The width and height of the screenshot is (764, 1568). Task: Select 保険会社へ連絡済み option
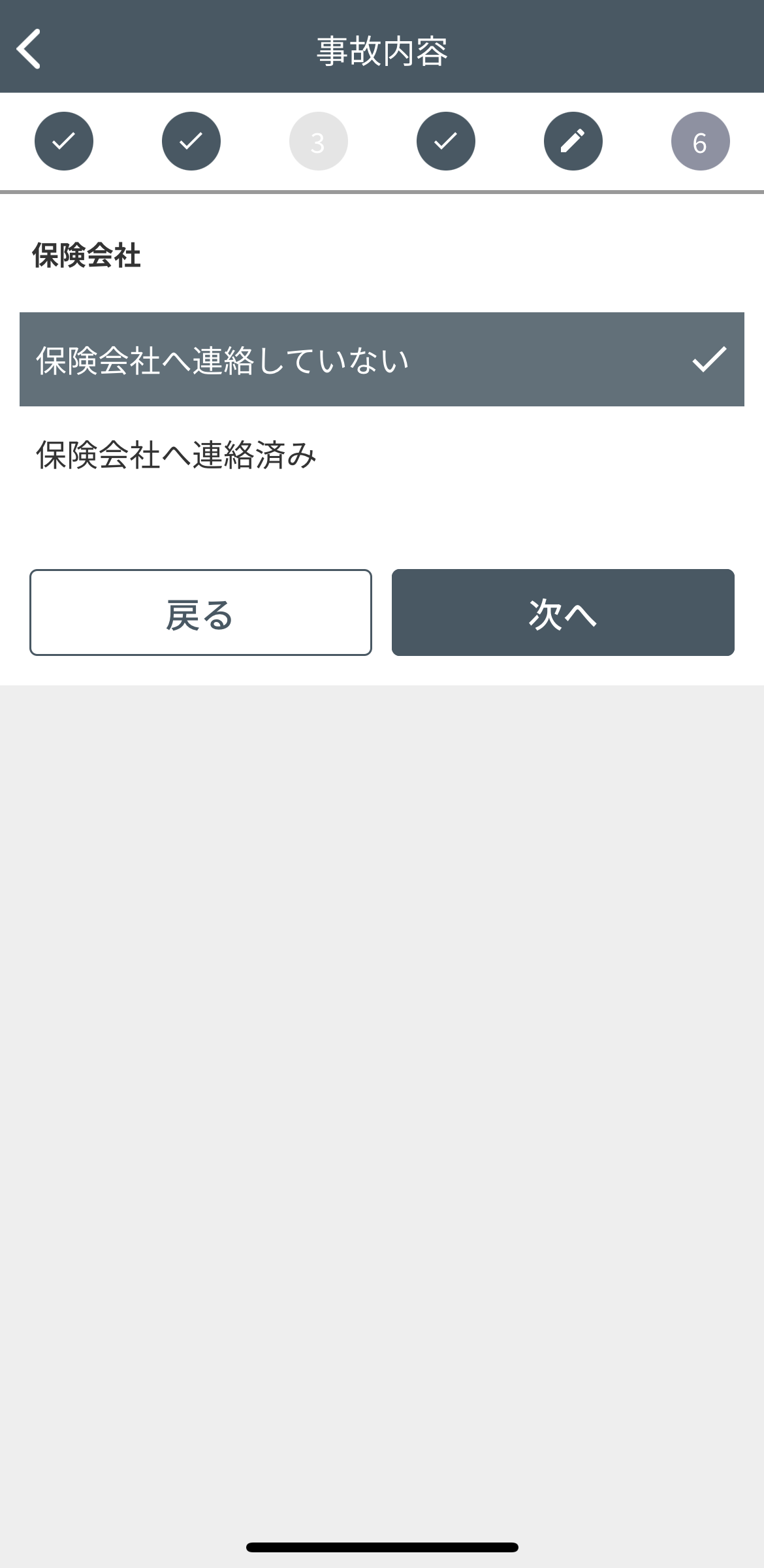tap(382, 455)
